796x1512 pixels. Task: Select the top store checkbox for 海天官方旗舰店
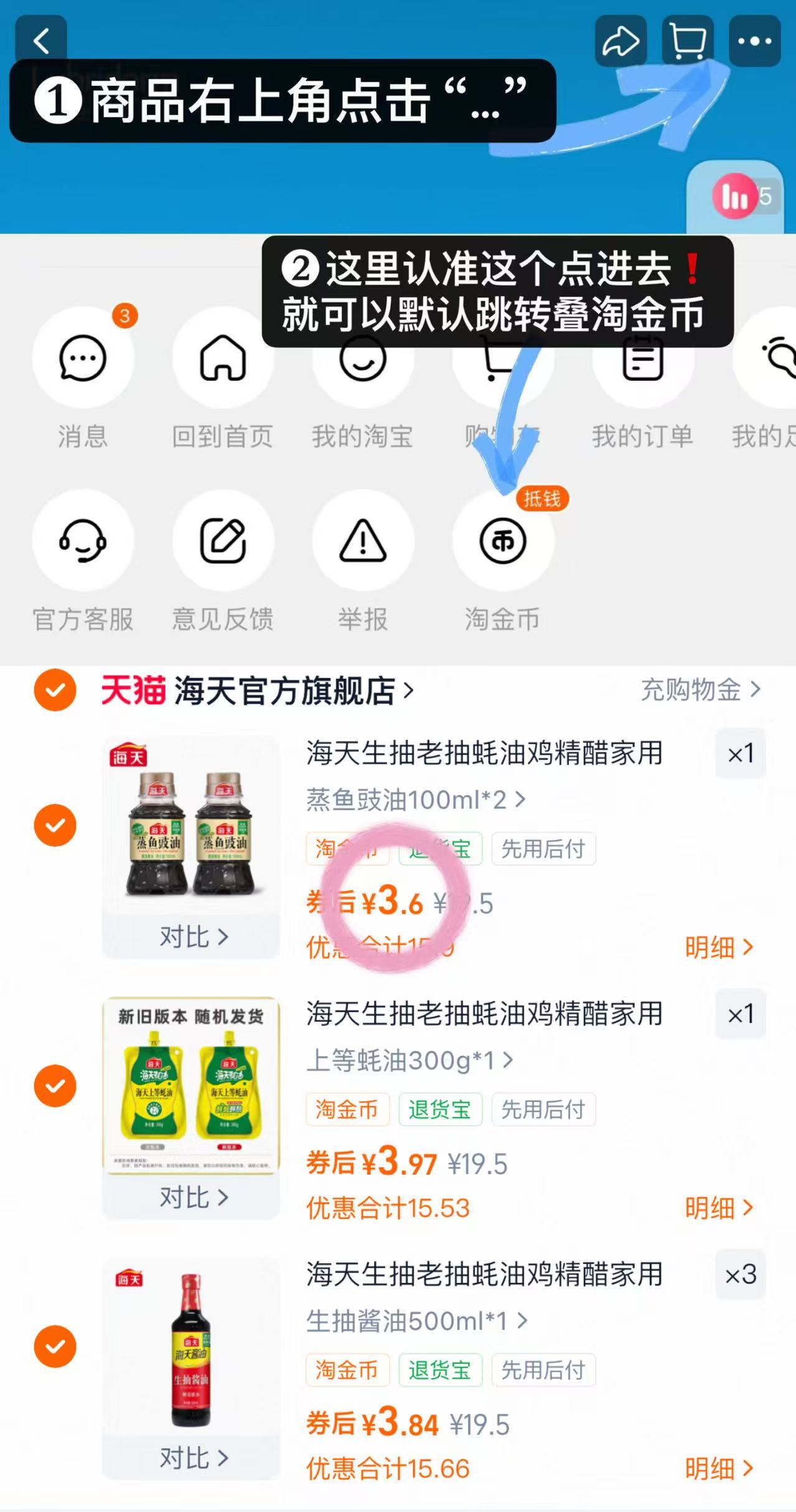click(x=55, y=689)
